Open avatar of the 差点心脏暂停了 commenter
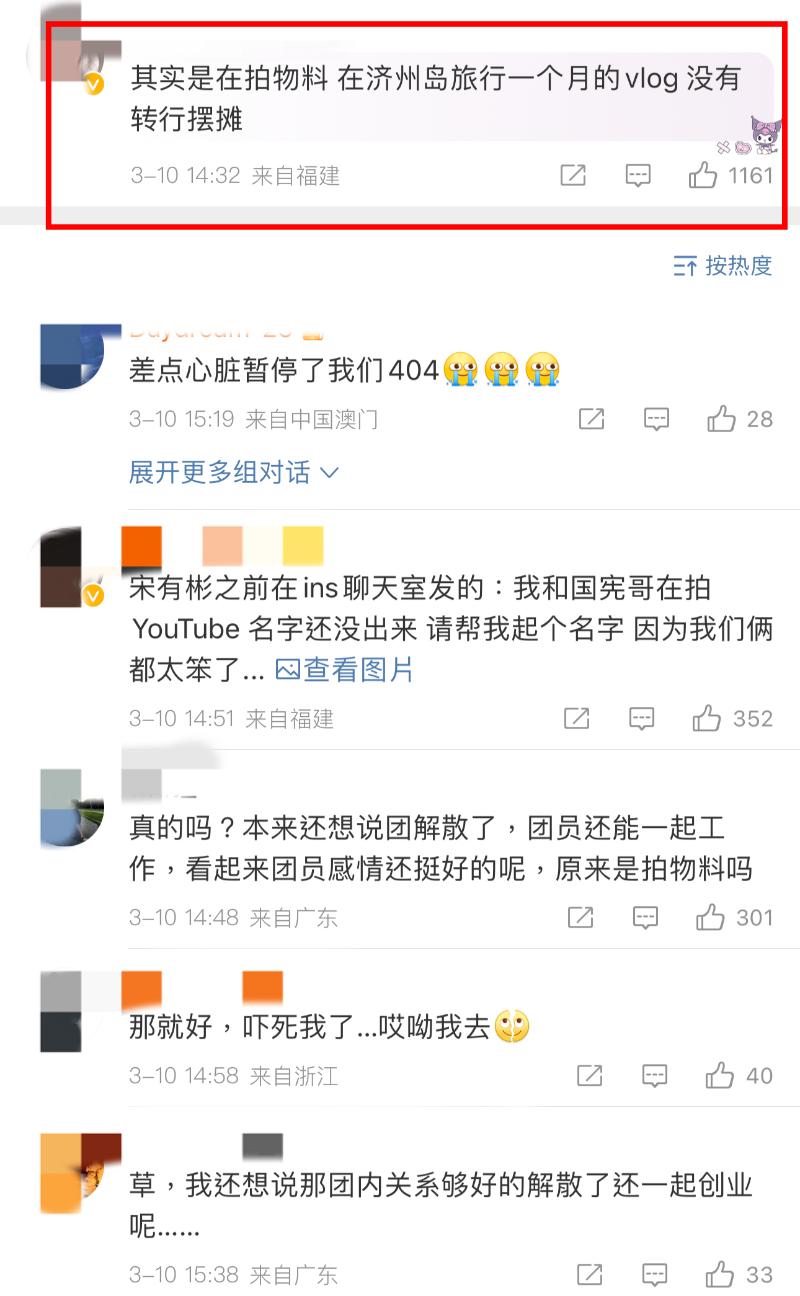The width and height of the screenshot is (800, 1296). [x=72, y=357]
